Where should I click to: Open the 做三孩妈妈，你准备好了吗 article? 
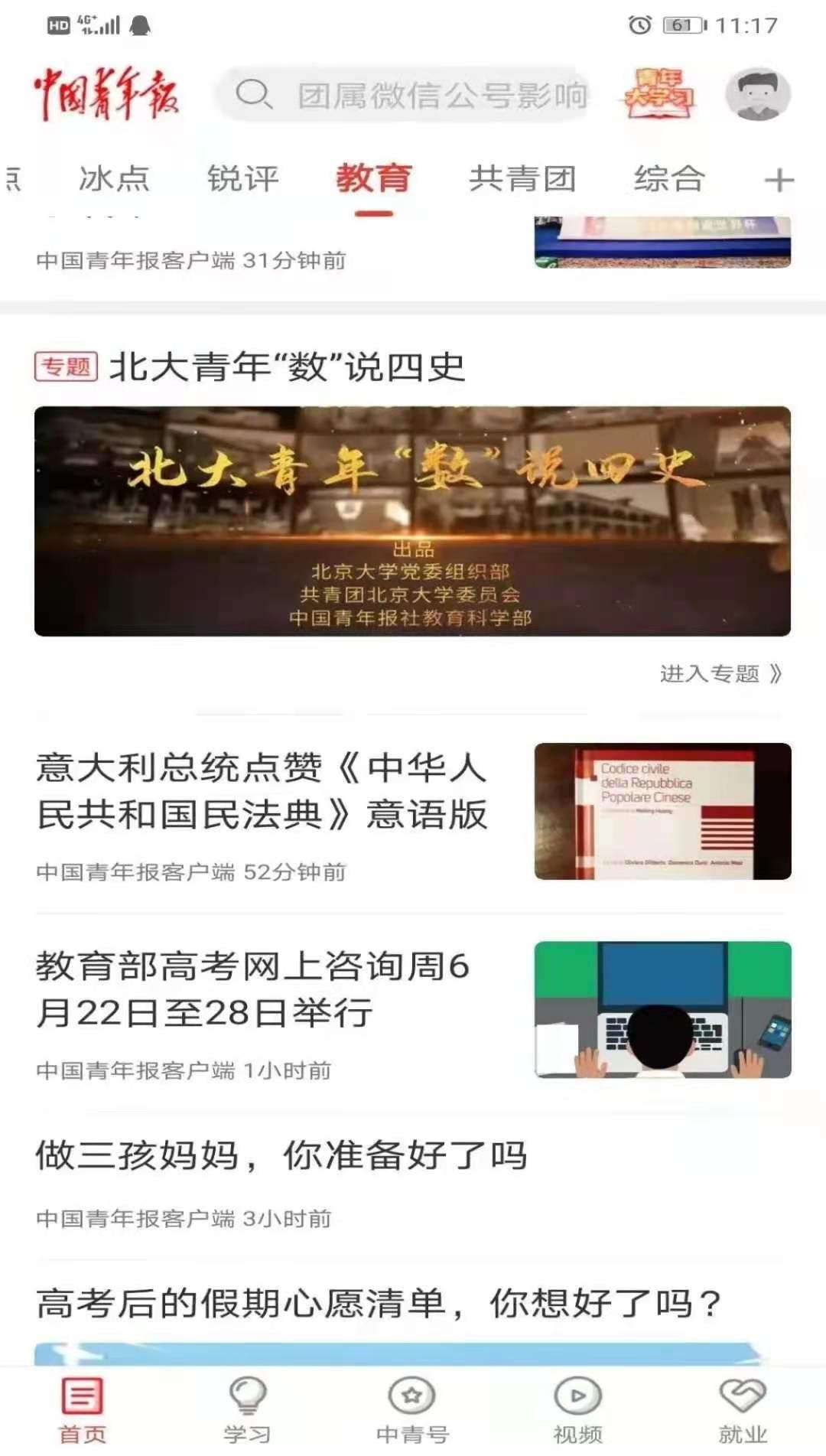(281, 1155)
